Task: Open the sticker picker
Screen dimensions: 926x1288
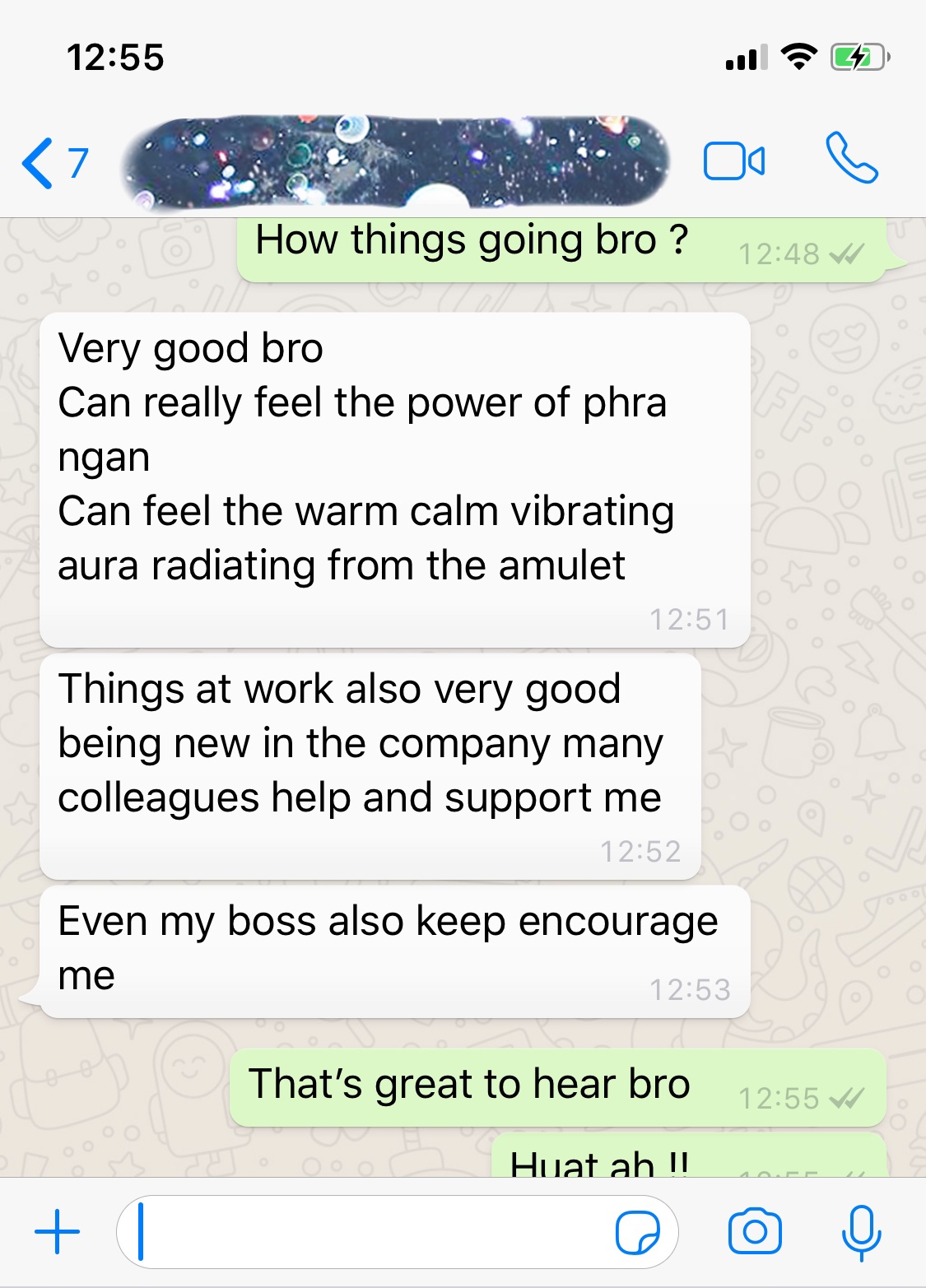Action: (638, 1232)
